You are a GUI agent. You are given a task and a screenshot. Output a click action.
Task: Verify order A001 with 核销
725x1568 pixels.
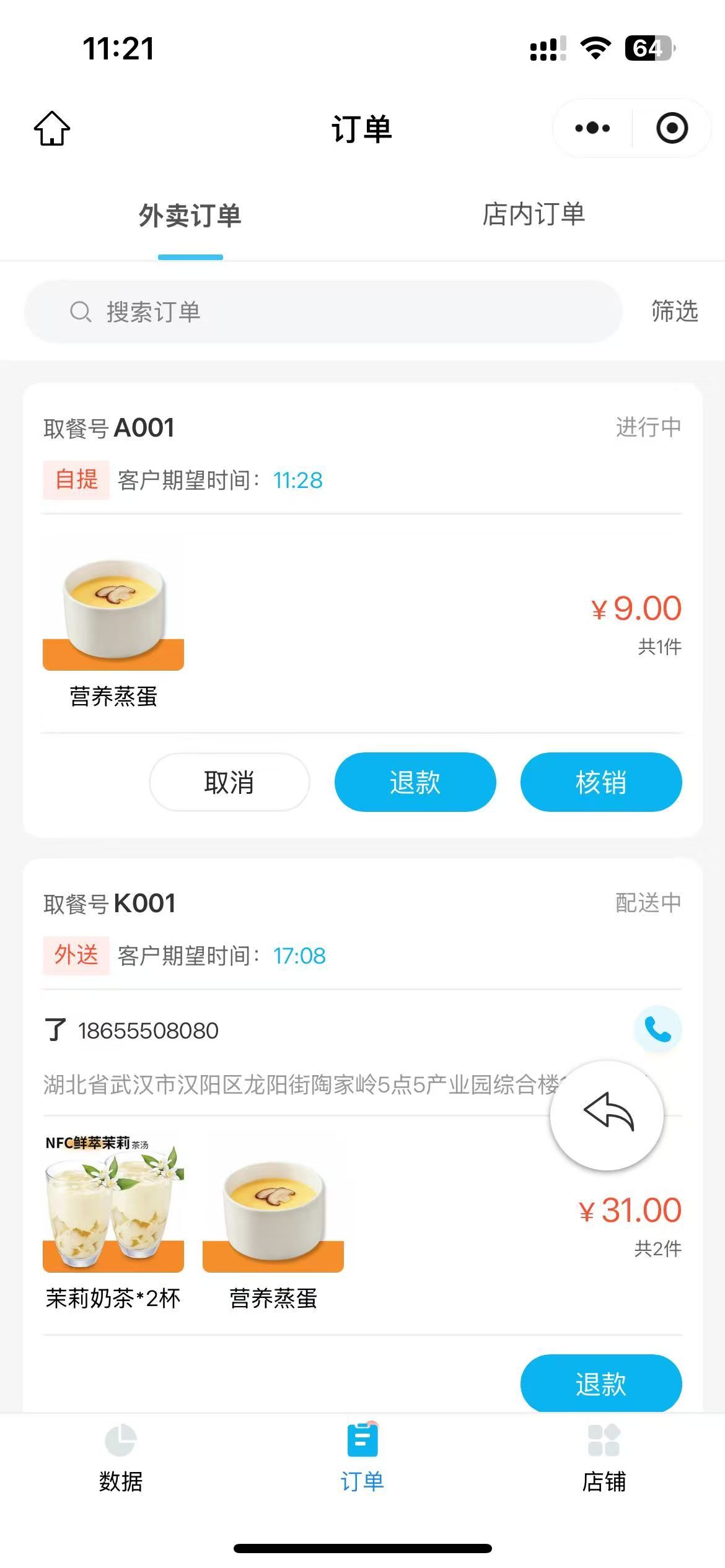click(601, 782)
